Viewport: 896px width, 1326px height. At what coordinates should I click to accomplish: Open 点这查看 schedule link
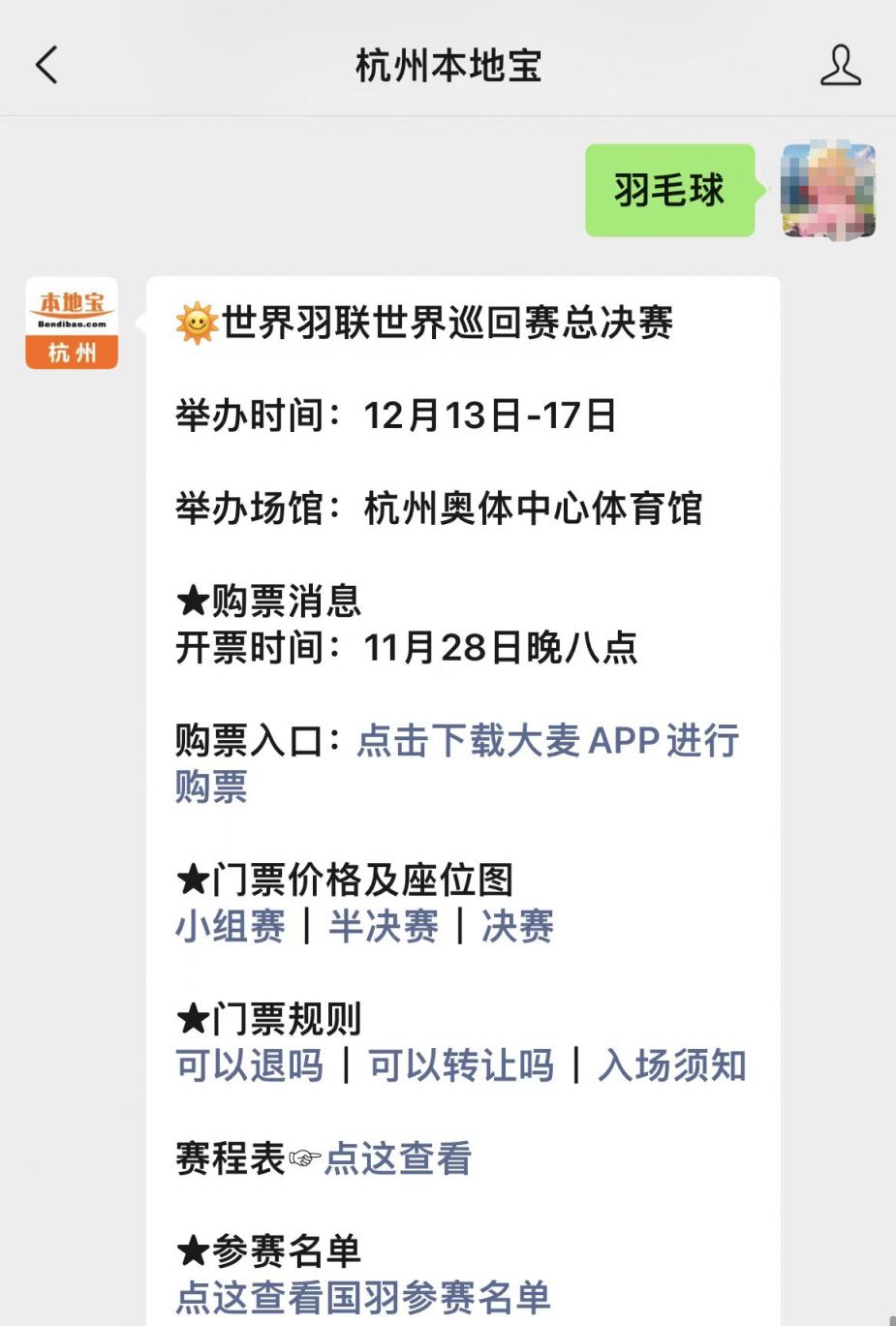[x=397, y=1159]
